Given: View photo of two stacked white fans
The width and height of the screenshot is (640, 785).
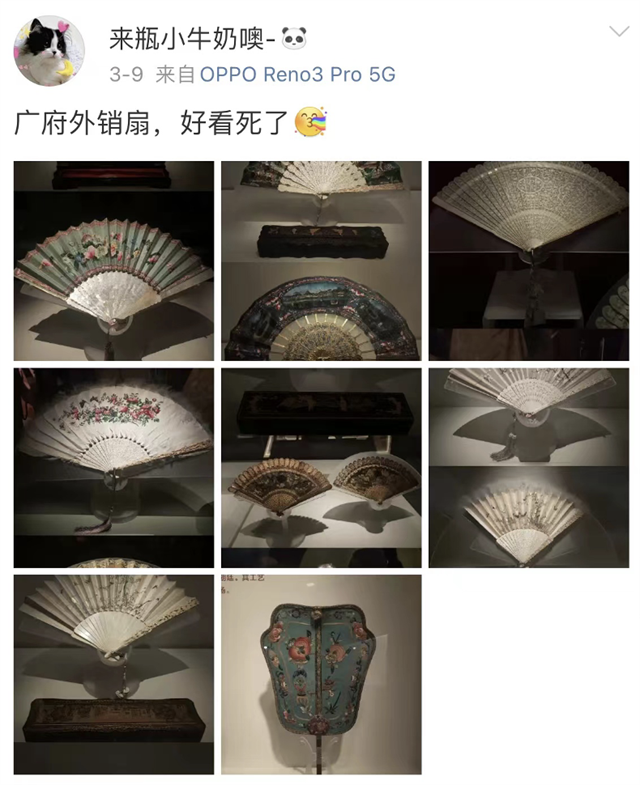Looking at the screenshot, I should (x=528, y=467).
